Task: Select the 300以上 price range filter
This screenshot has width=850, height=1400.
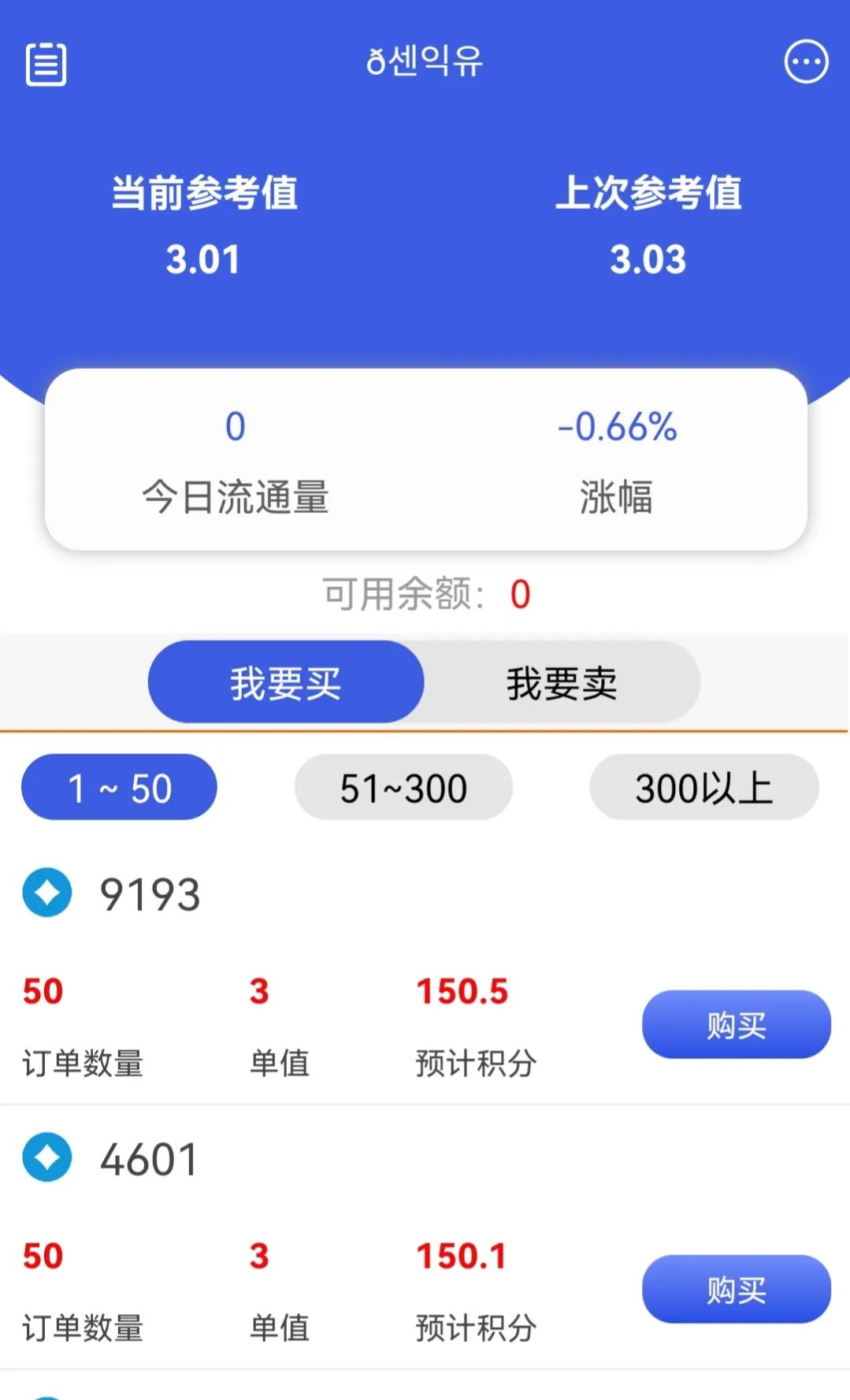Action: point(703,787)
